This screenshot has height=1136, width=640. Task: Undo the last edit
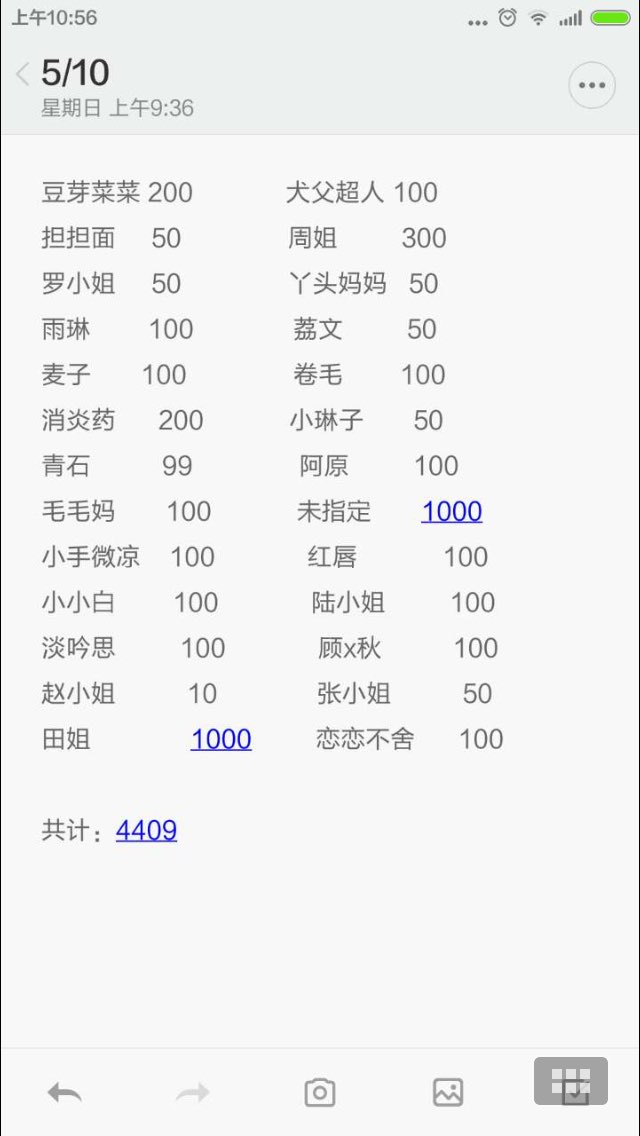[65, 1093]
